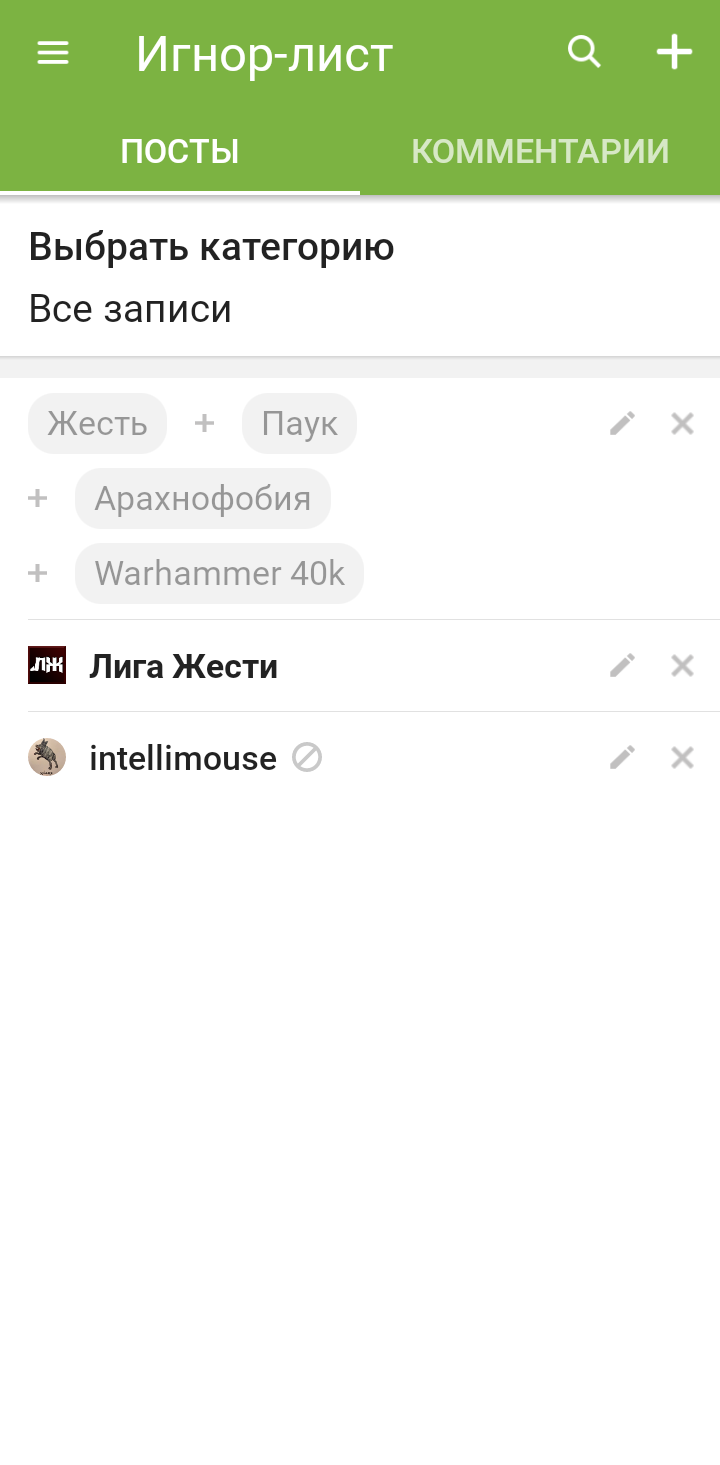Remove intellimouse from ignore list
Viewport: 720px width, 1465px height.
click(682, 758)
